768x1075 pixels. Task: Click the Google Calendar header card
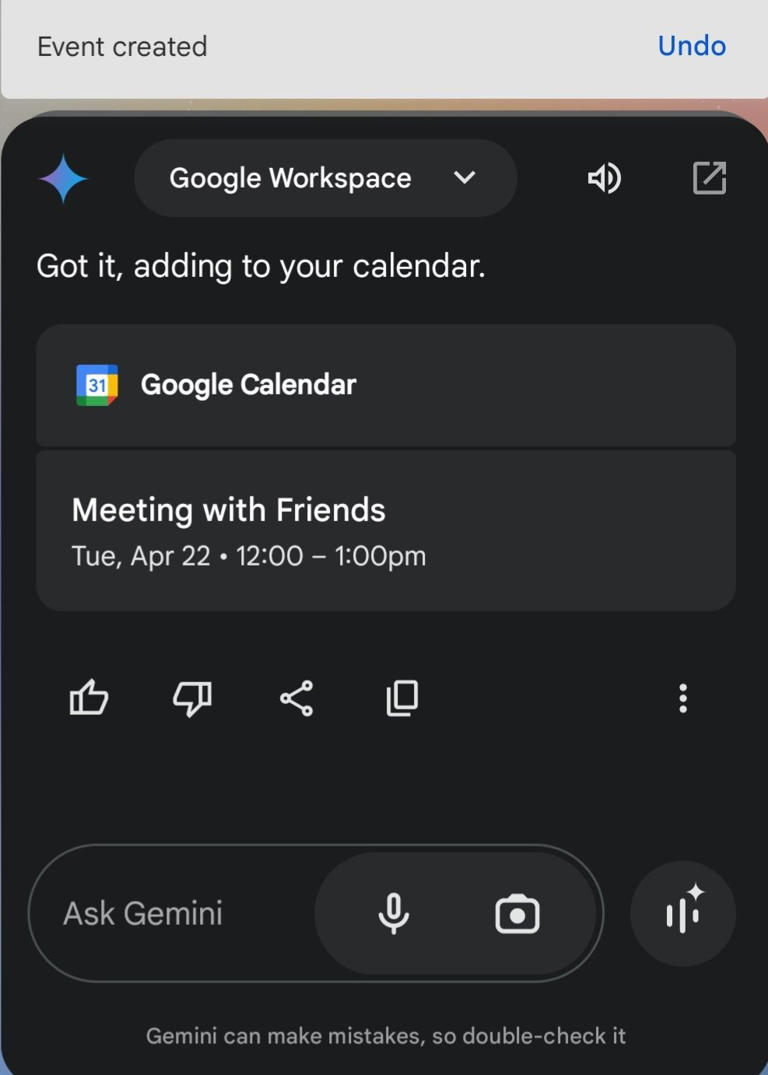point(385,384)
